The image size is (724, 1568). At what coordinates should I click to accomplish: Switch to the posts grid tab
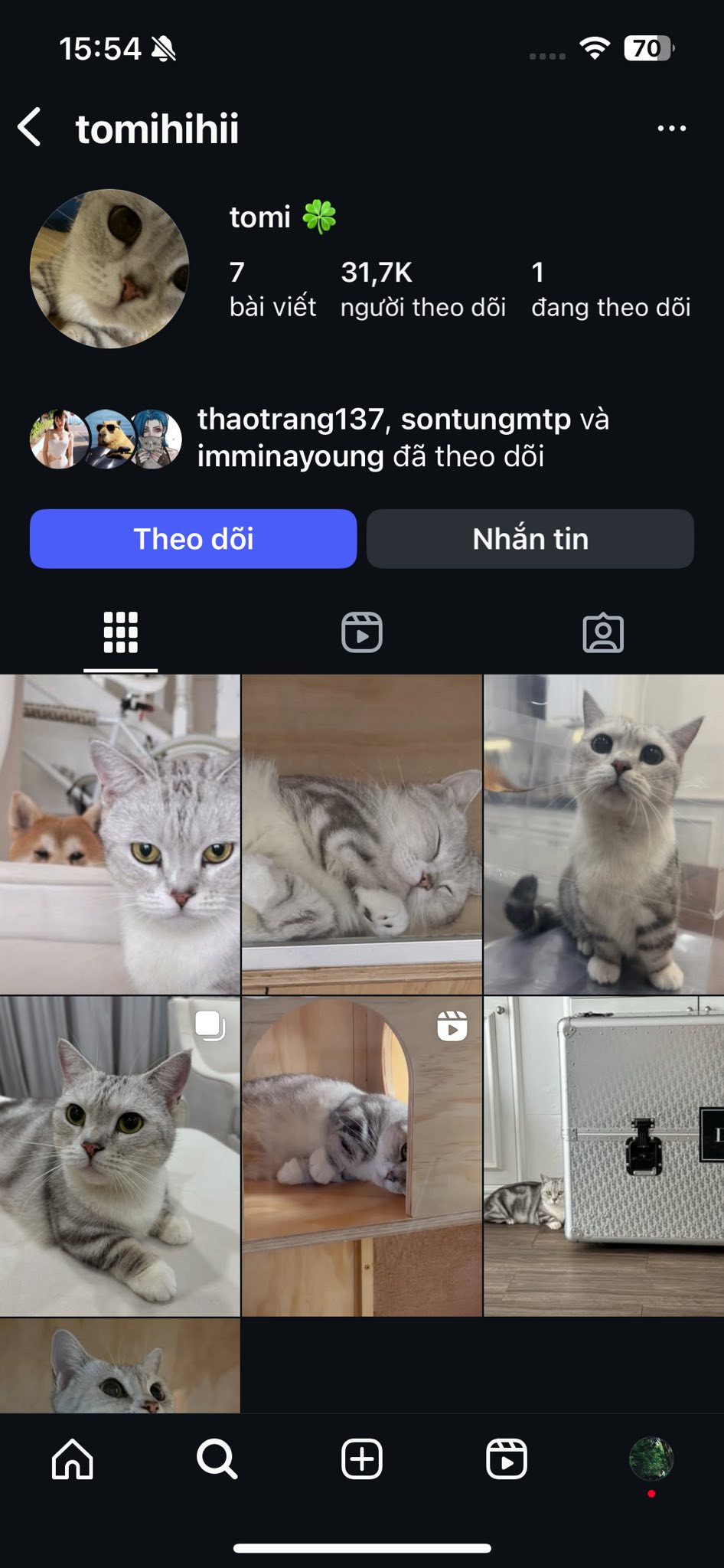[x=121, y=632]
